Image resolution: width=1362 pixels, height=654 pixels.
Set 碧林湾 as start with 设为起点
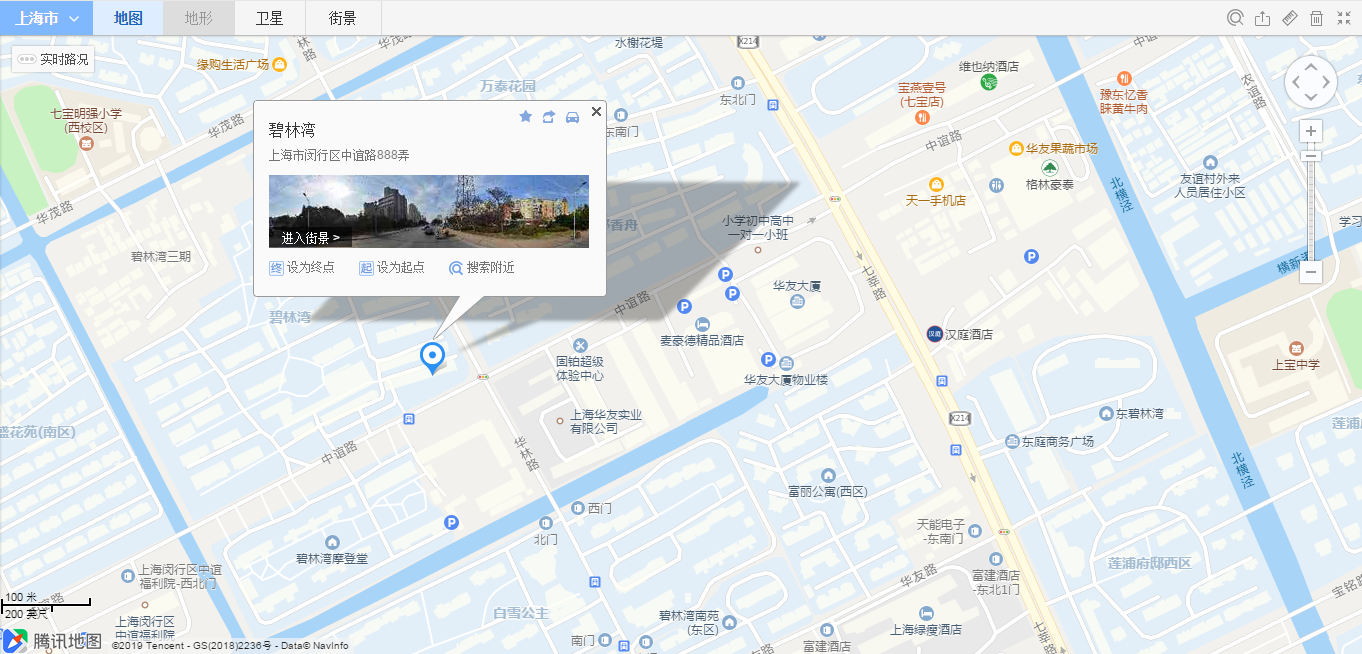(x=392, y=268)
